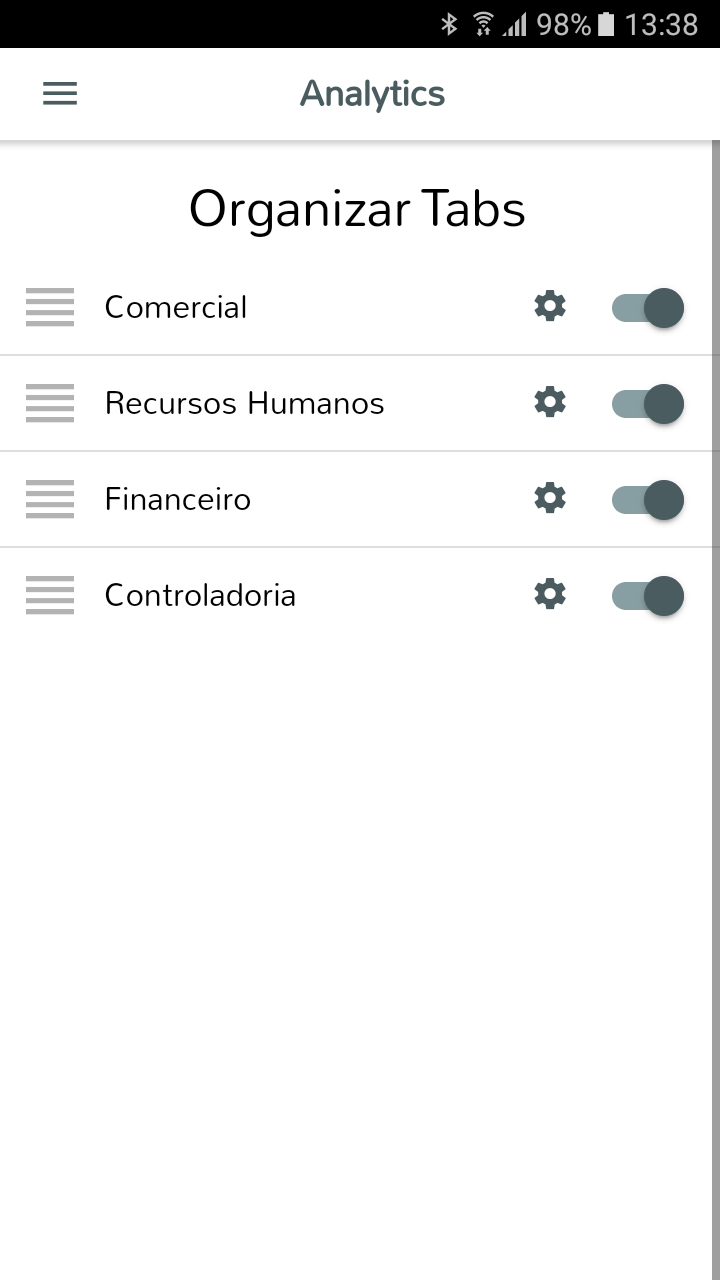Open settings gear for Financeiro
This screenshot has height=1280, width=720.
(x=550, y=498)
